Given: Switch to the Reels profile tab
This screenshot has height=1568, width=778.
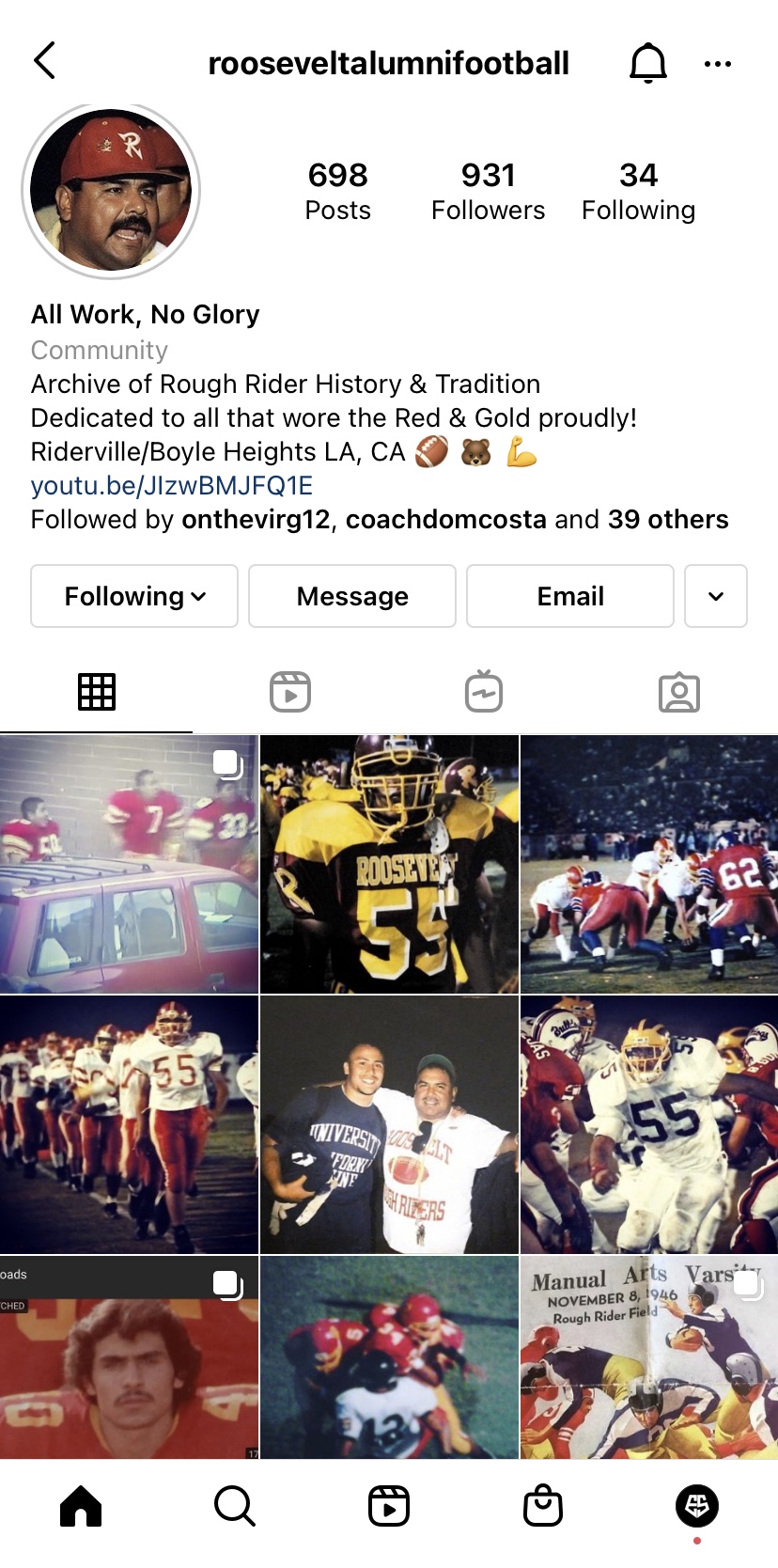Looking at the screenshot, I should tap(290, 693).
